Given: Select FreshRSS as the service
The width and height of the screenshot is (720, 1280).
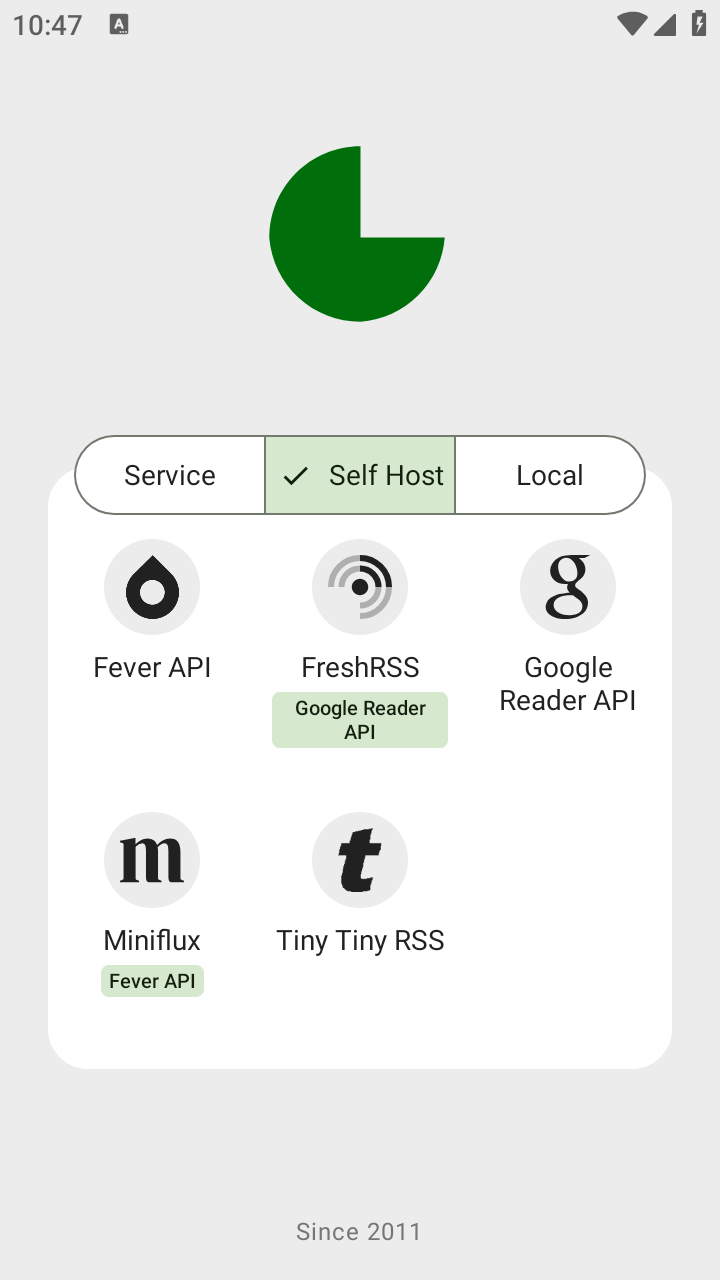Looking at the screenshot, I should pyautogui.click(x=360, y=612).
